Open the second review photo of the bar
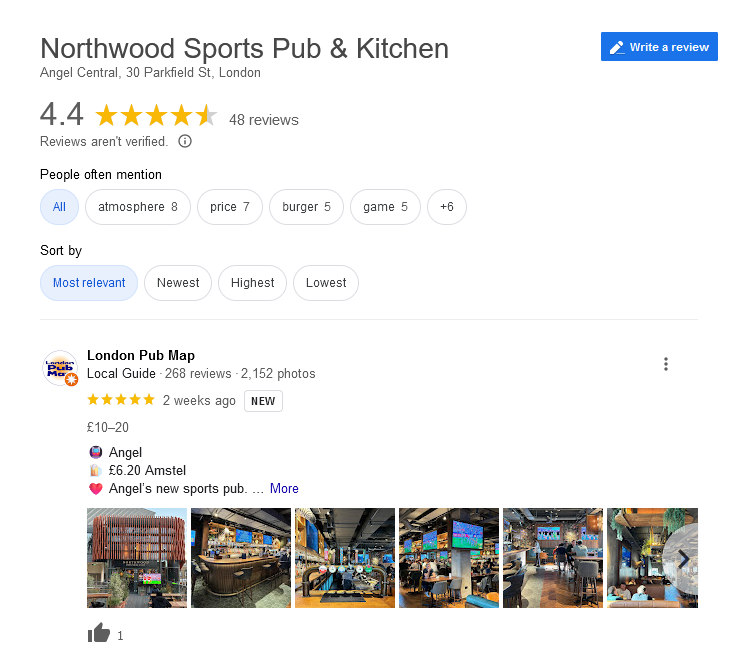Image resolution: width=731 pixels, height=672 pixels. coord(241,558)
